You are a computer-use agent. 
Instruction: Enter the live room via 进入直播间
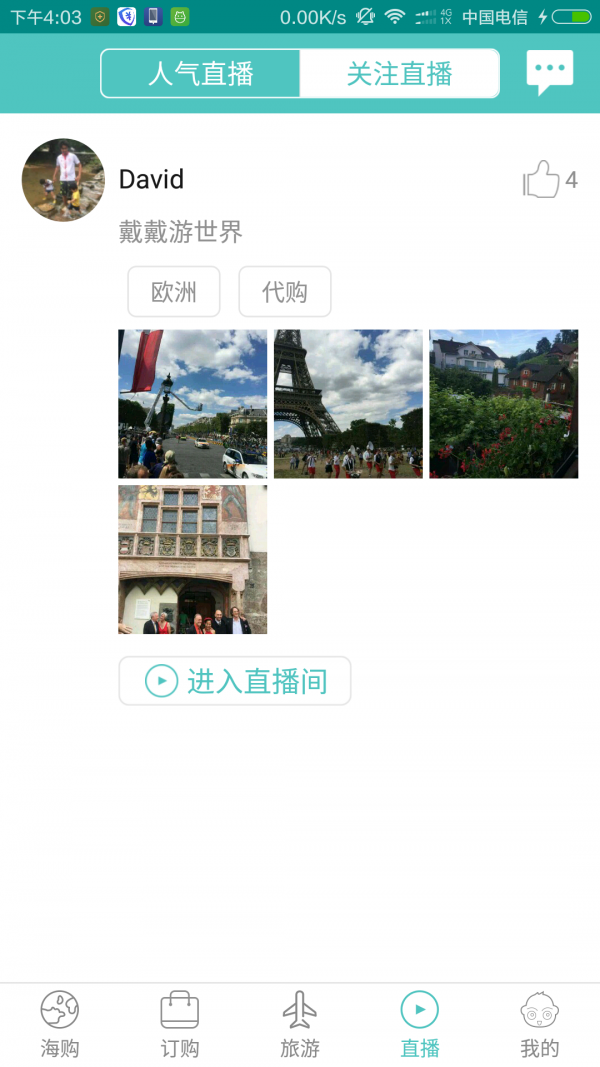(x=235, y=681)
